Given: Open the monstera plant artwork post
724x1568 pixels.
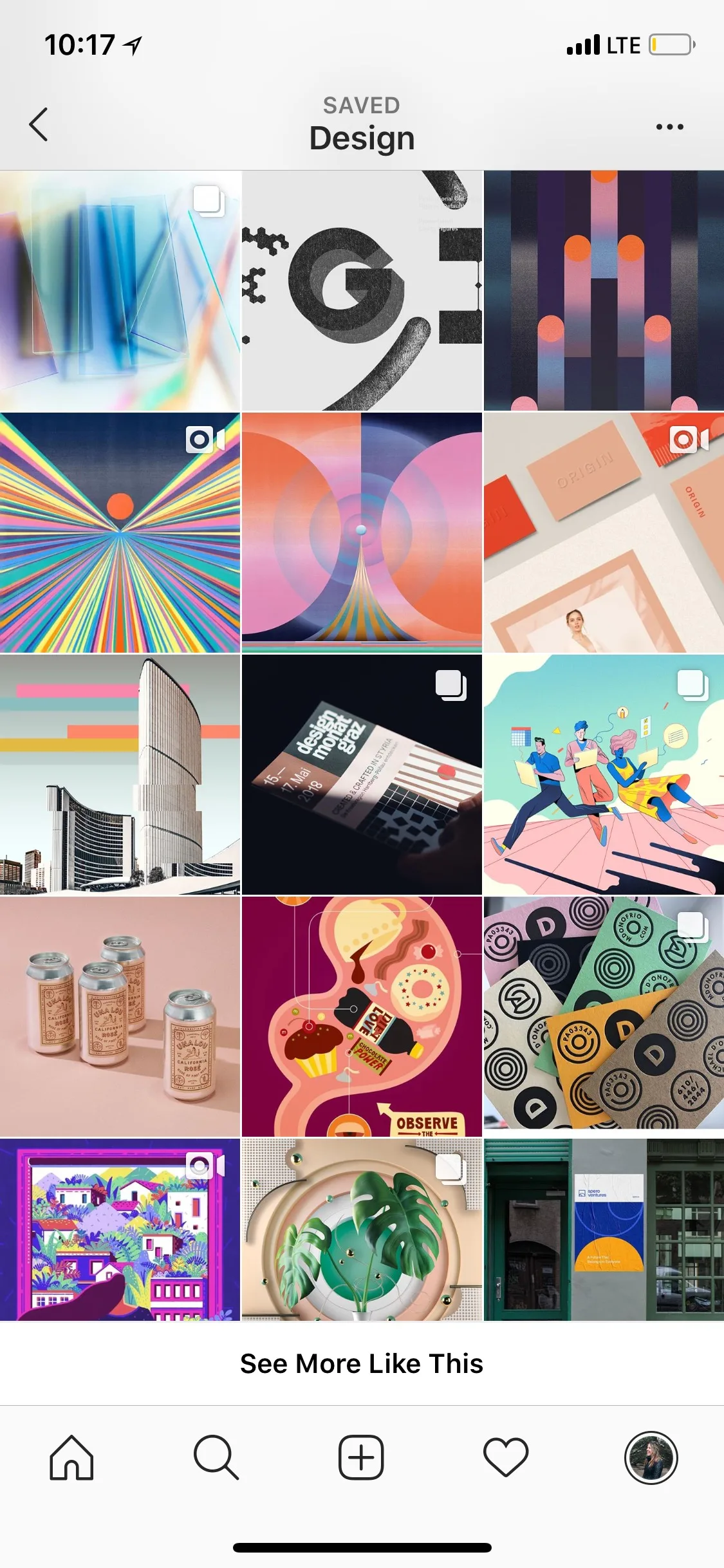Looking at the screenshot, I should coord(362,1230).
